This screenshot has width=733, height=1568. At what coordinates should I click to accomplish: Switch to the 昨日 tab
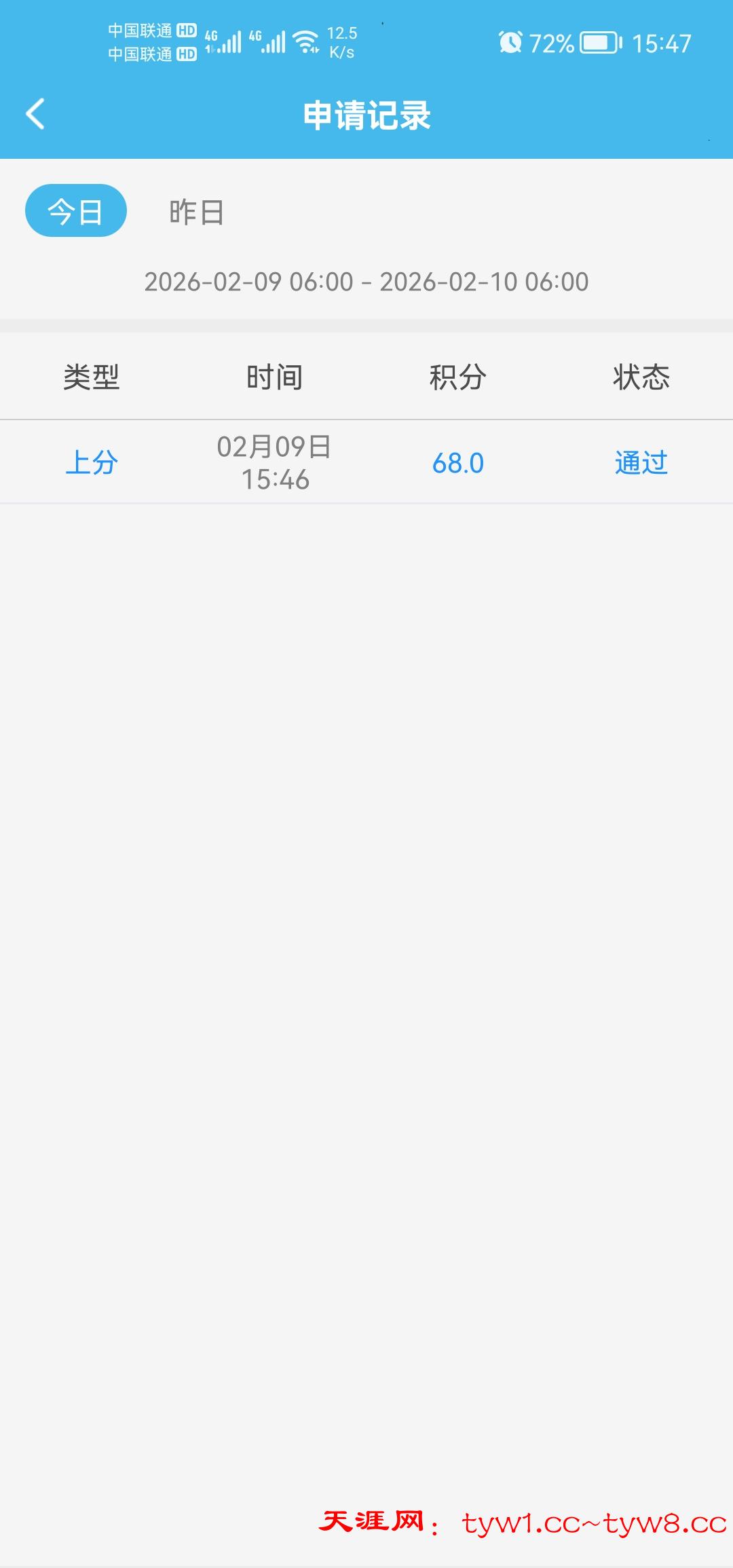pyautogui.click(x=196, y=212)
